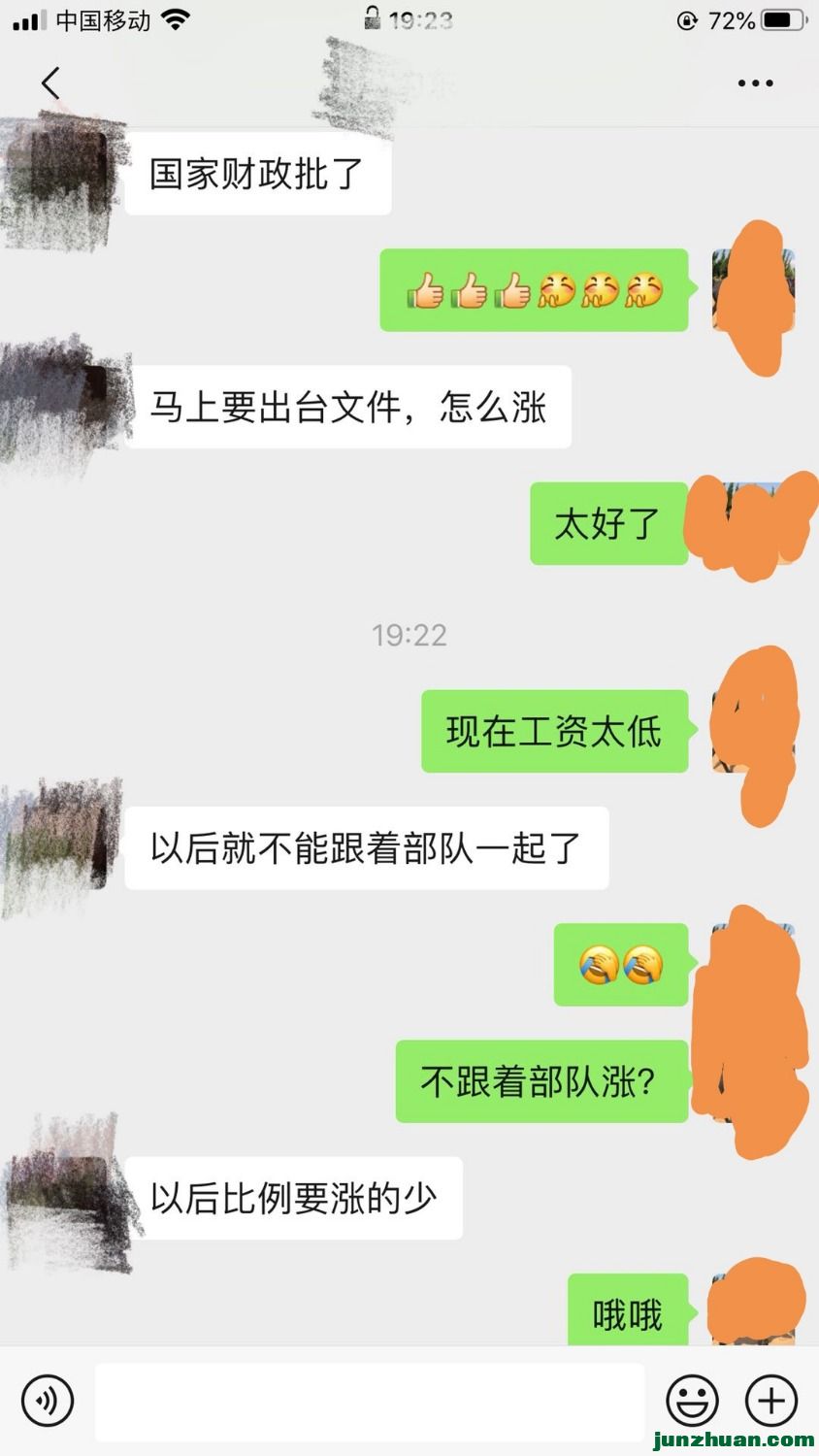Focus the message text field
The image size is (819, 1456).
[x=369, y=1400]
